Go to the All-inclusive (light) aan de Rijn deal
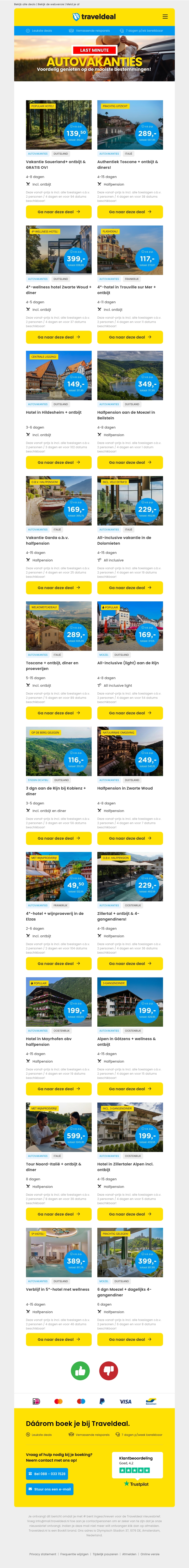Viewport: 189px width, 1568px height. pyautogui.click(x=129, y=713)
